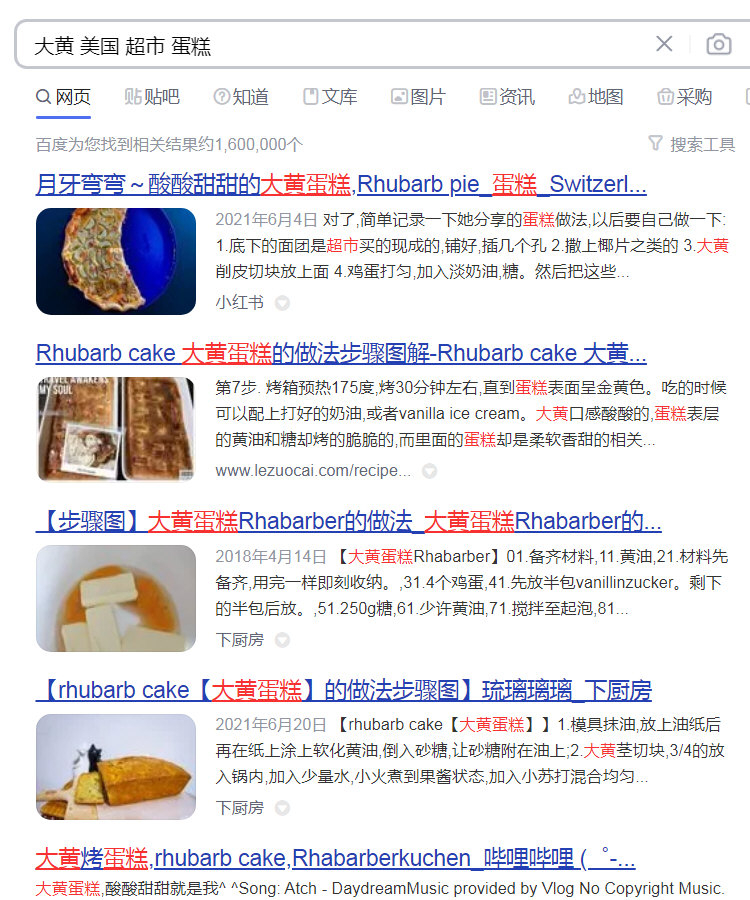Open the lezuocai Rhubarb cake recipe link
This screenshot has height=900, width=750.
[x=341, y=353]
